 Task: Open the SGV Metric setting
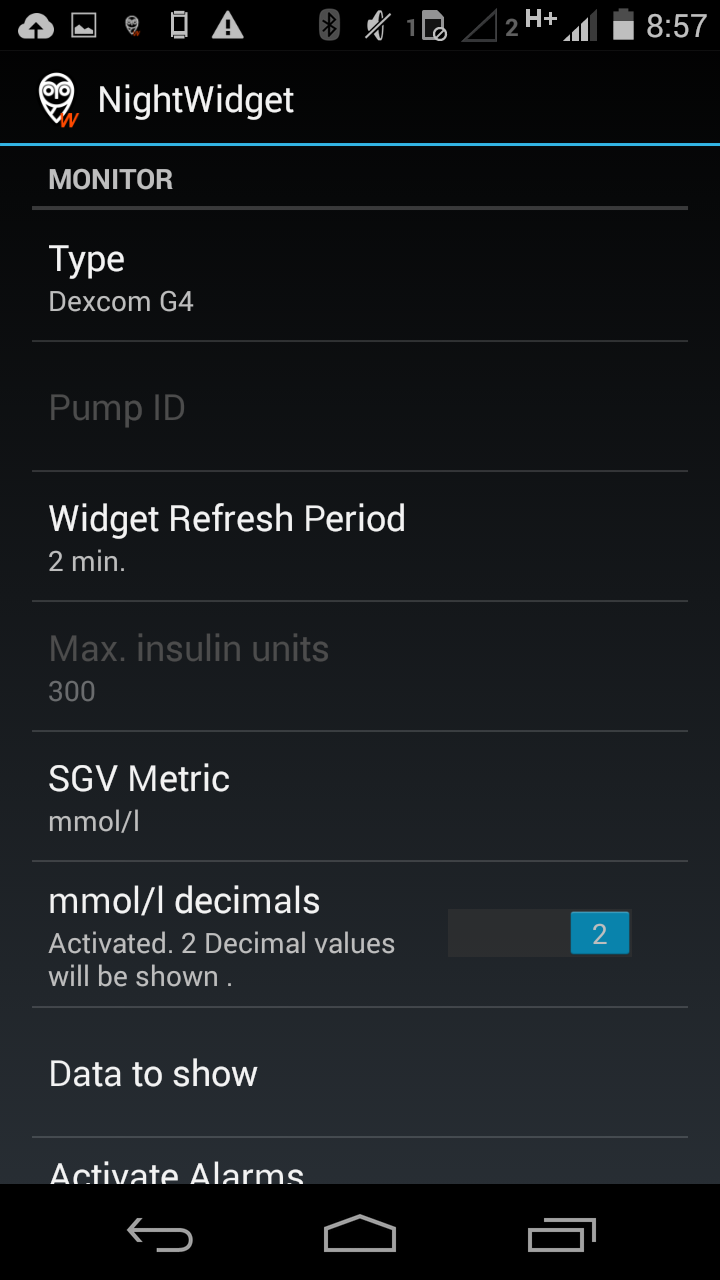coord(360,797)
